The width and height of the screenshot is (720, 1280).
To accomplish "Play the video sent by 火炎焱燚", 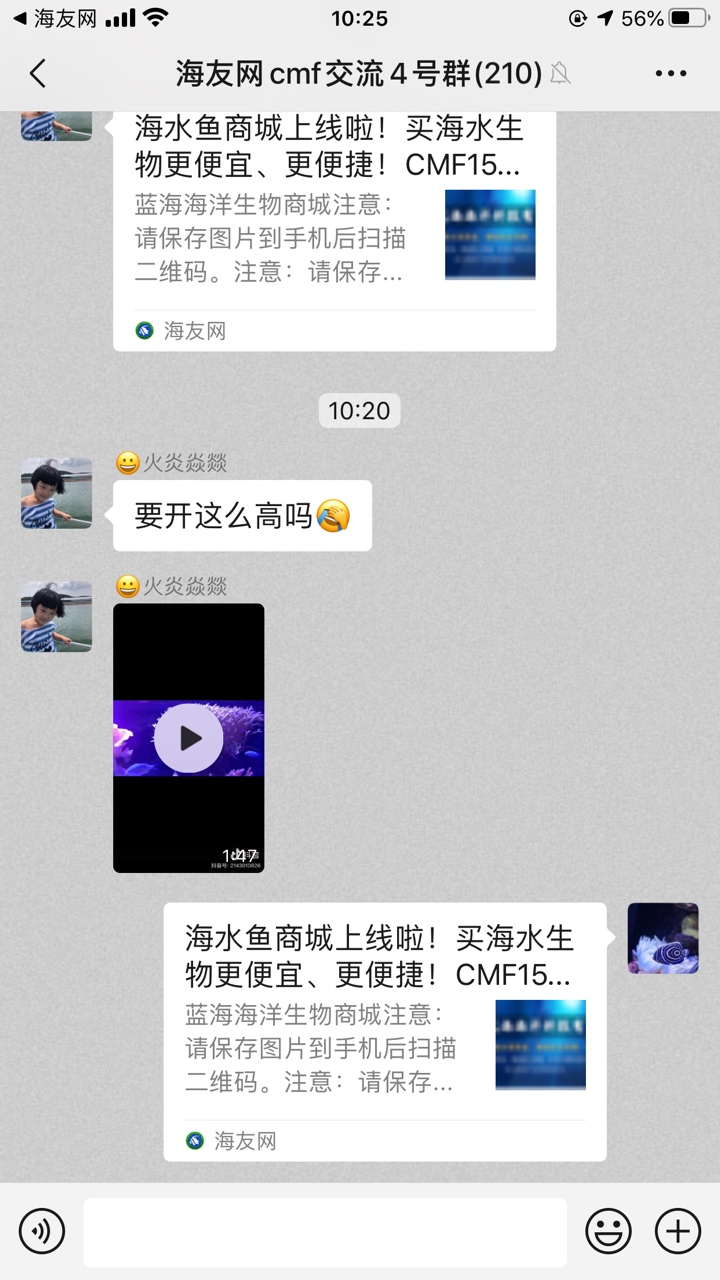I will point(189,738).
